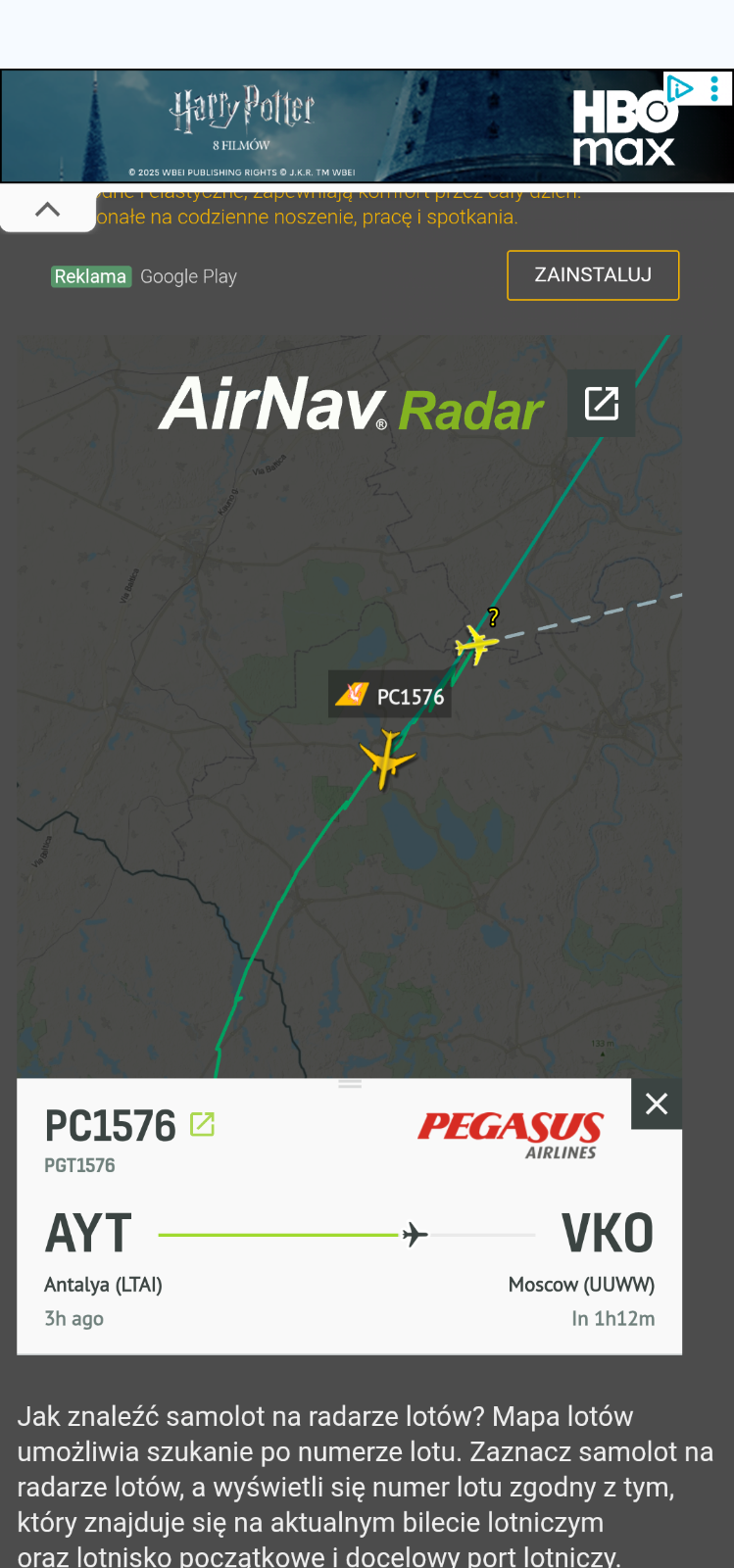The image size is (734, 1568).
Task: Select the PC1576 airplane on the map
Action: [x=387, y=758]
